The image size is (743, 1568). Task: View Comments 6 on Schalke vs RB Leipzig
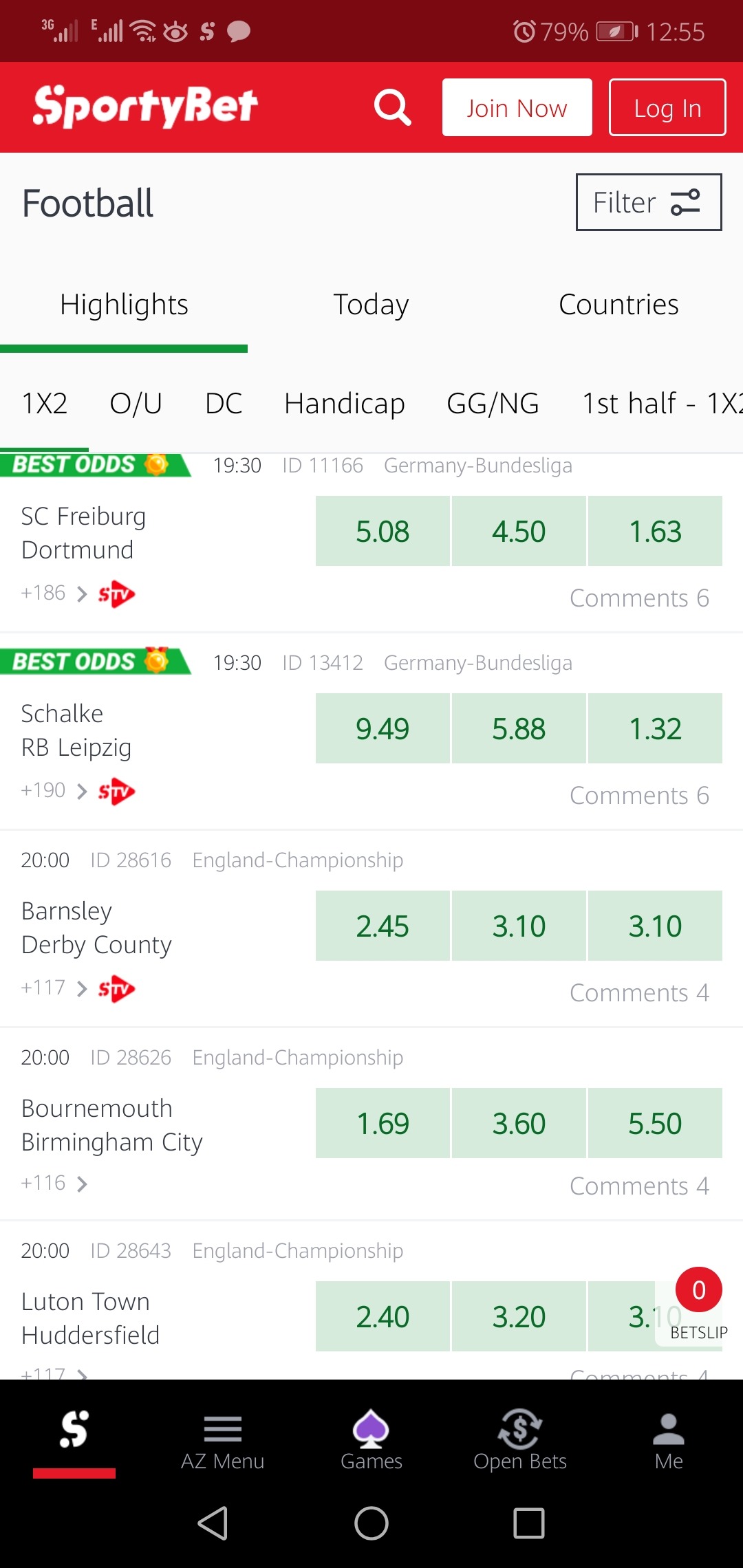pos(638,796)
